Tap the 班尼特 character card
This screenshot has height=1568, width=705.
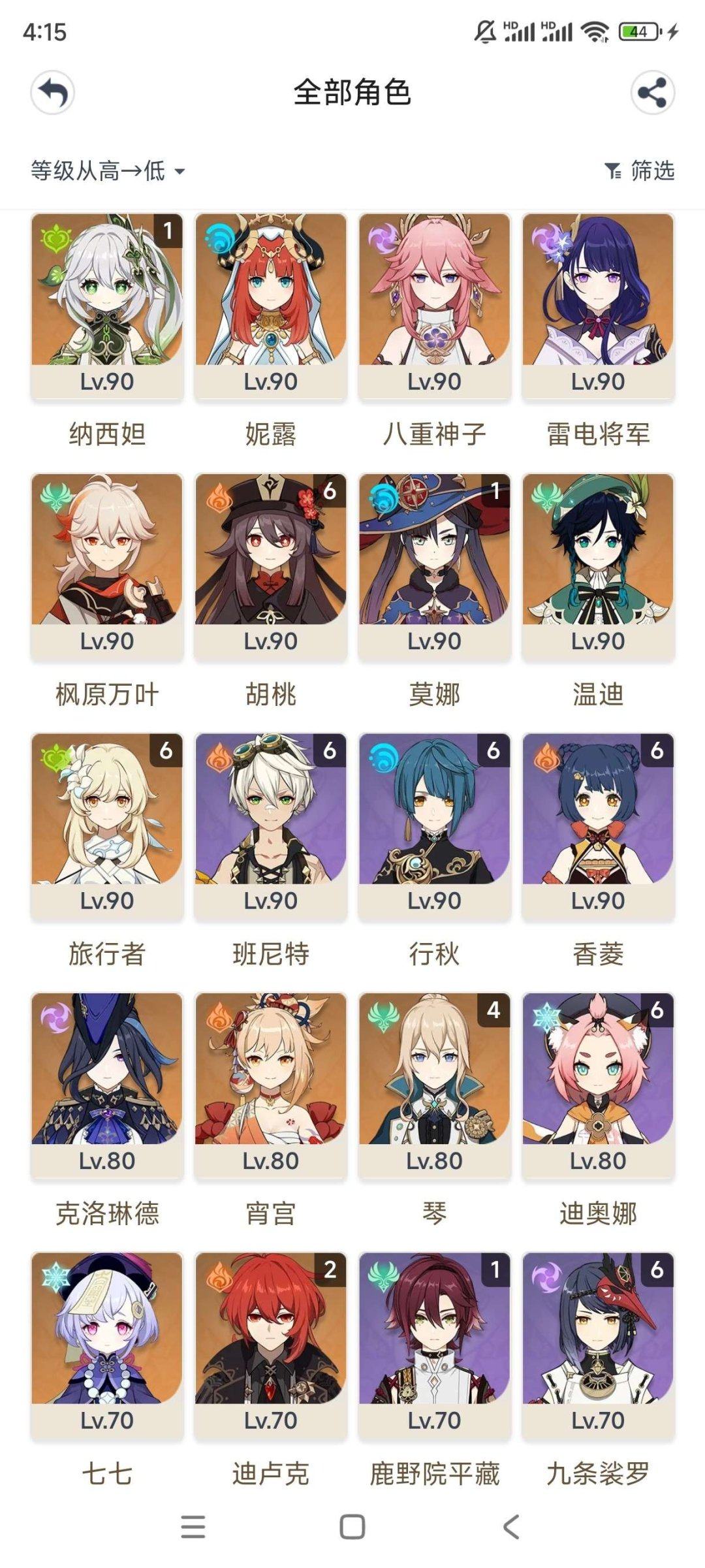pyautogui.click(x=271, y=825)
